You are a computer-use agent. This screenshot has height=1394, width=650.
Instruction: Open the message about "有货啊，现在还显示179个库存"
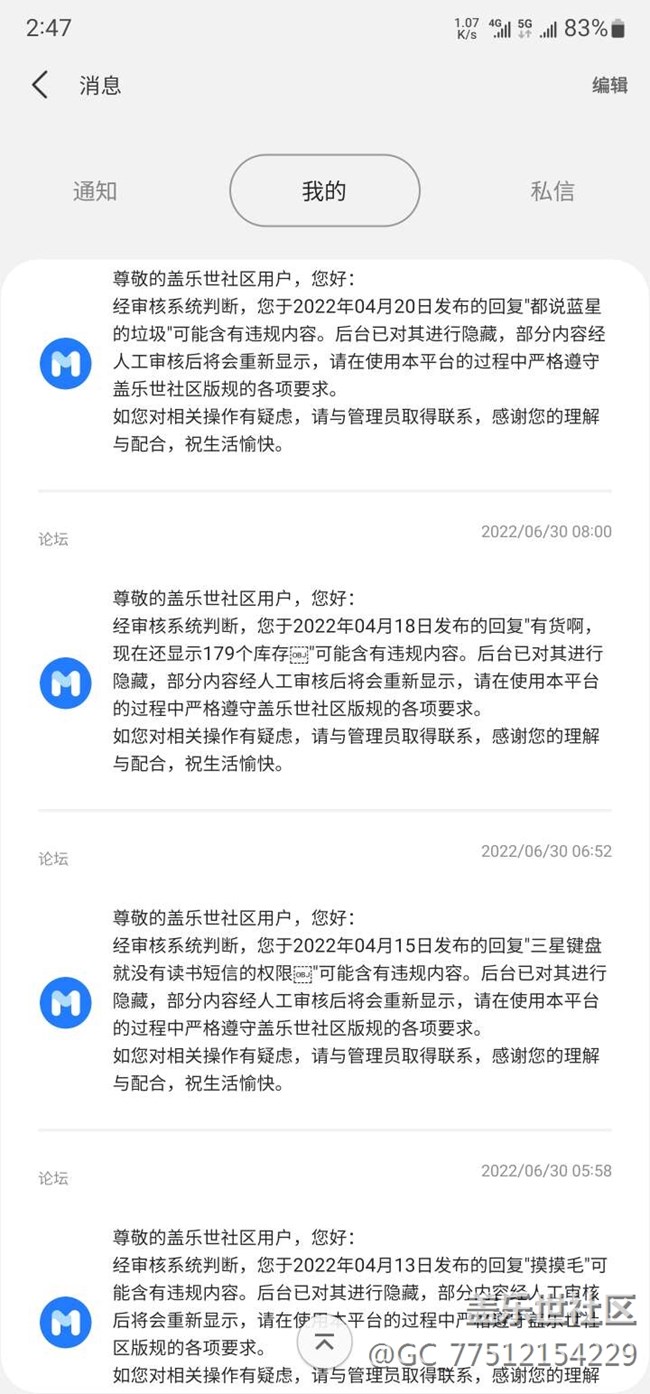coord(355,682)
